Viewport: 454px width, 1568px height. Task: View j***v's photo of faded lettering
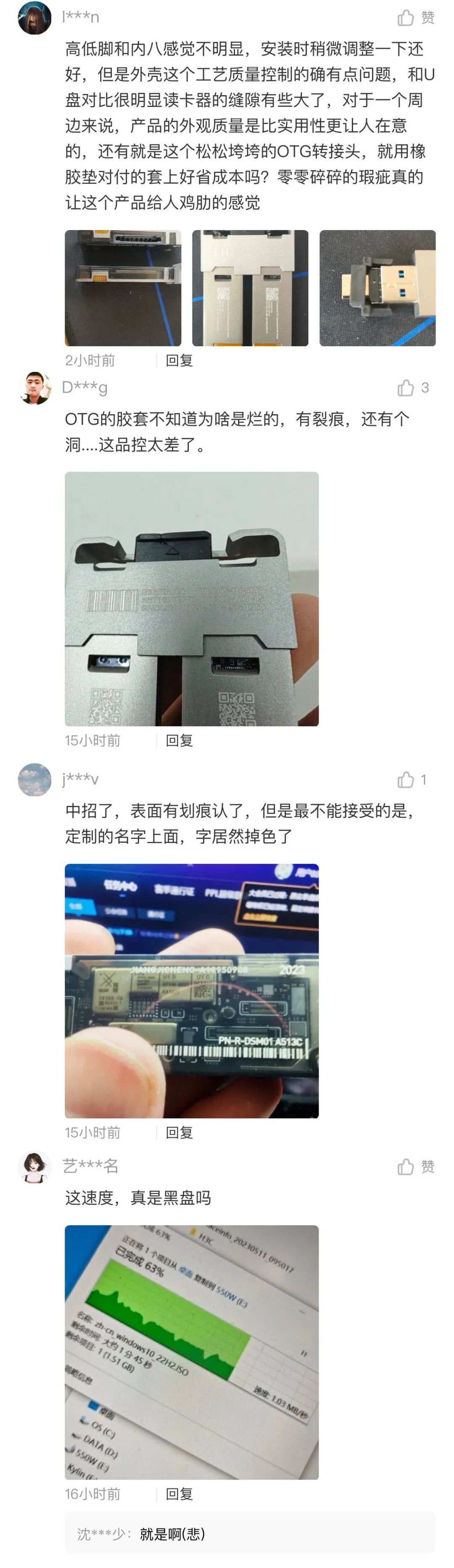coord(192,991)
